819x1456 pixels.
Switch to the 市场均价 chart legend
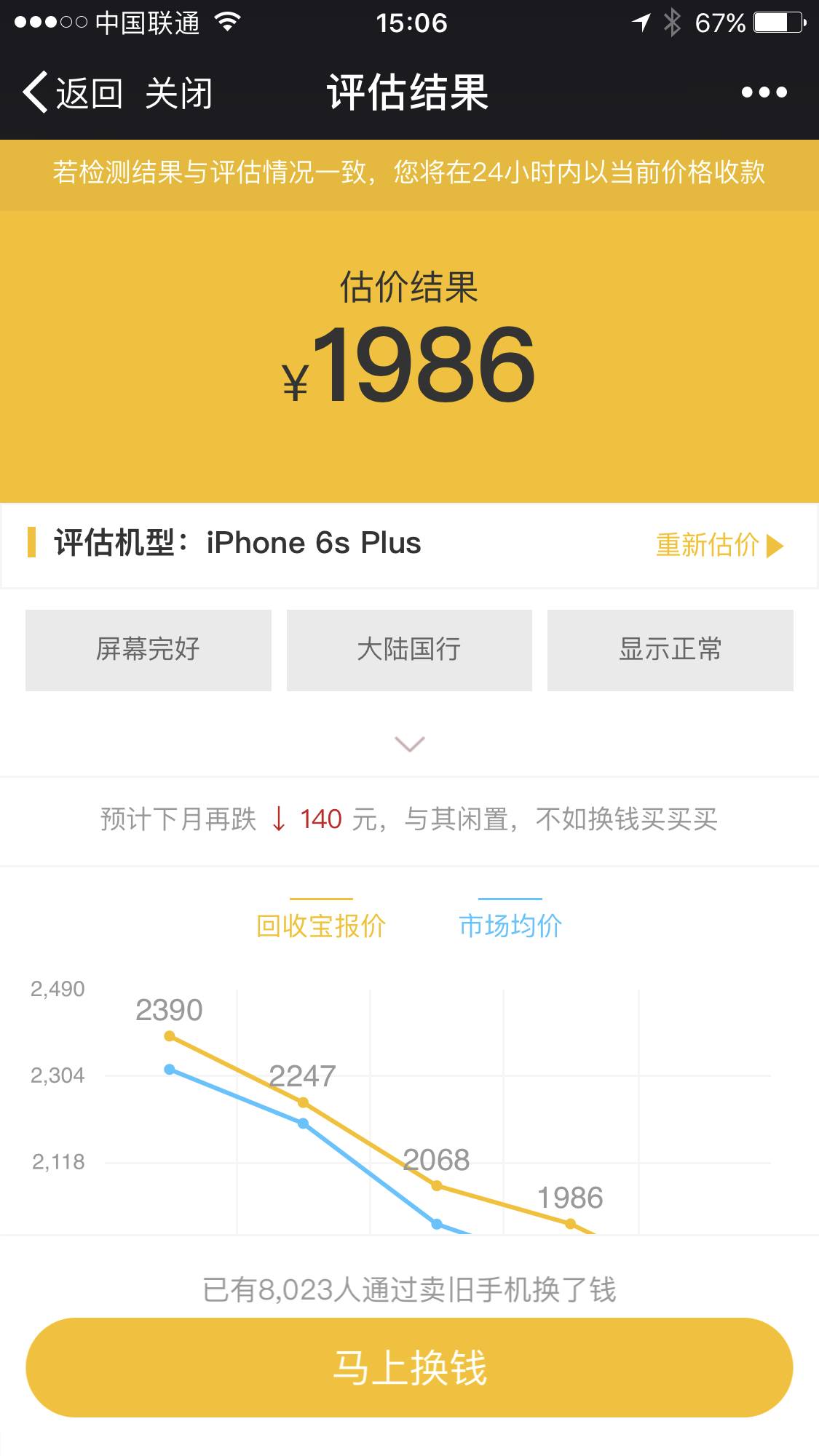click(510, 924)
